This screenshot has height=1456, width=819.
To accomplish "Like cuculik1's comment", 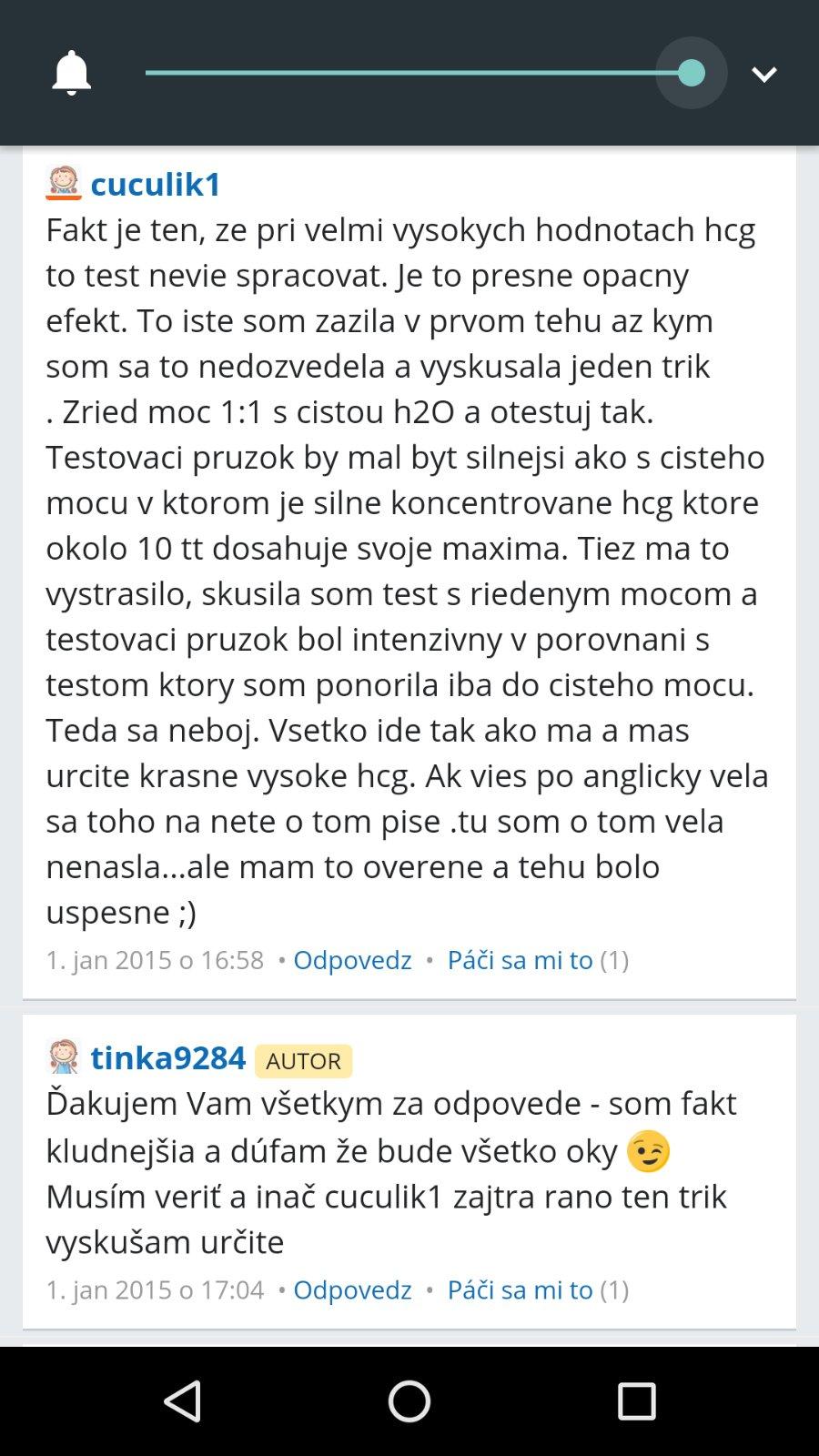I will tap(520, 960).
